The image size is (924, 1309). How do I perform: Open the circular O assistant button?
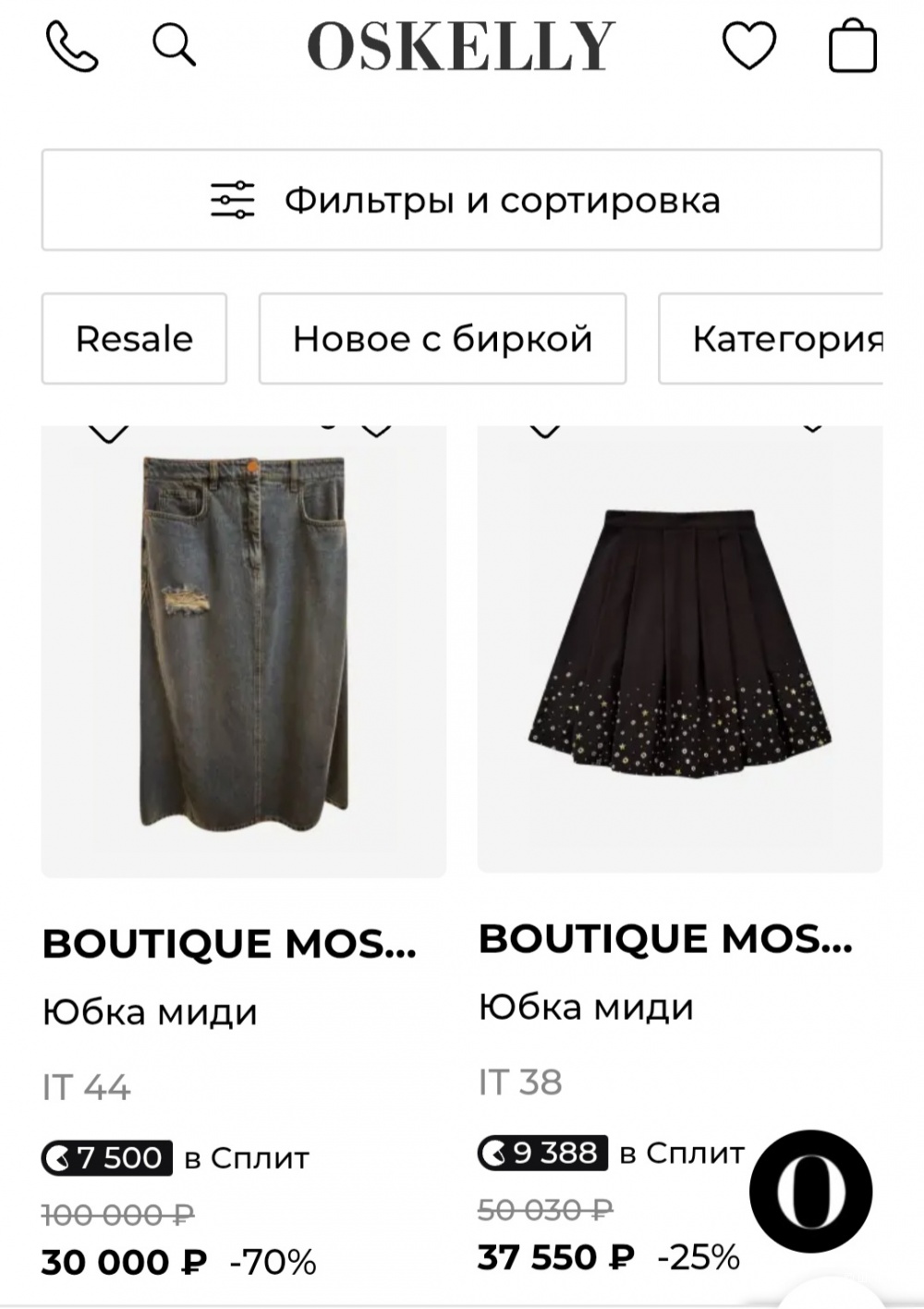pos(811,1191)
